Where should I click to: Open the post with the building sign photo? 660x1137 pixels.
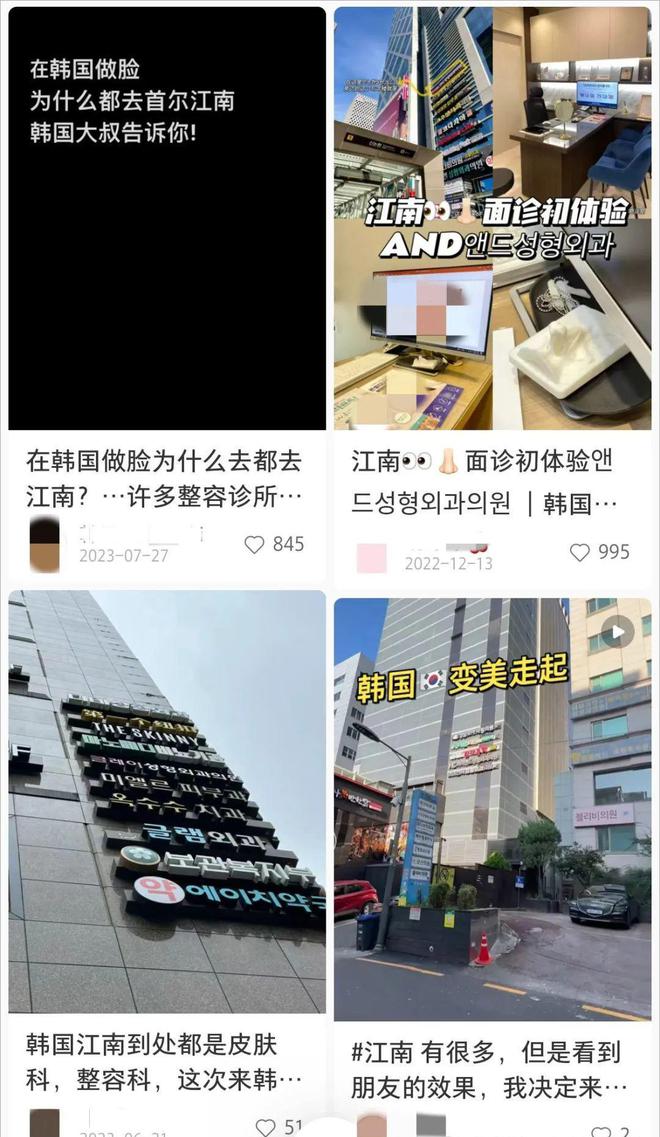(x=167, y=800)
